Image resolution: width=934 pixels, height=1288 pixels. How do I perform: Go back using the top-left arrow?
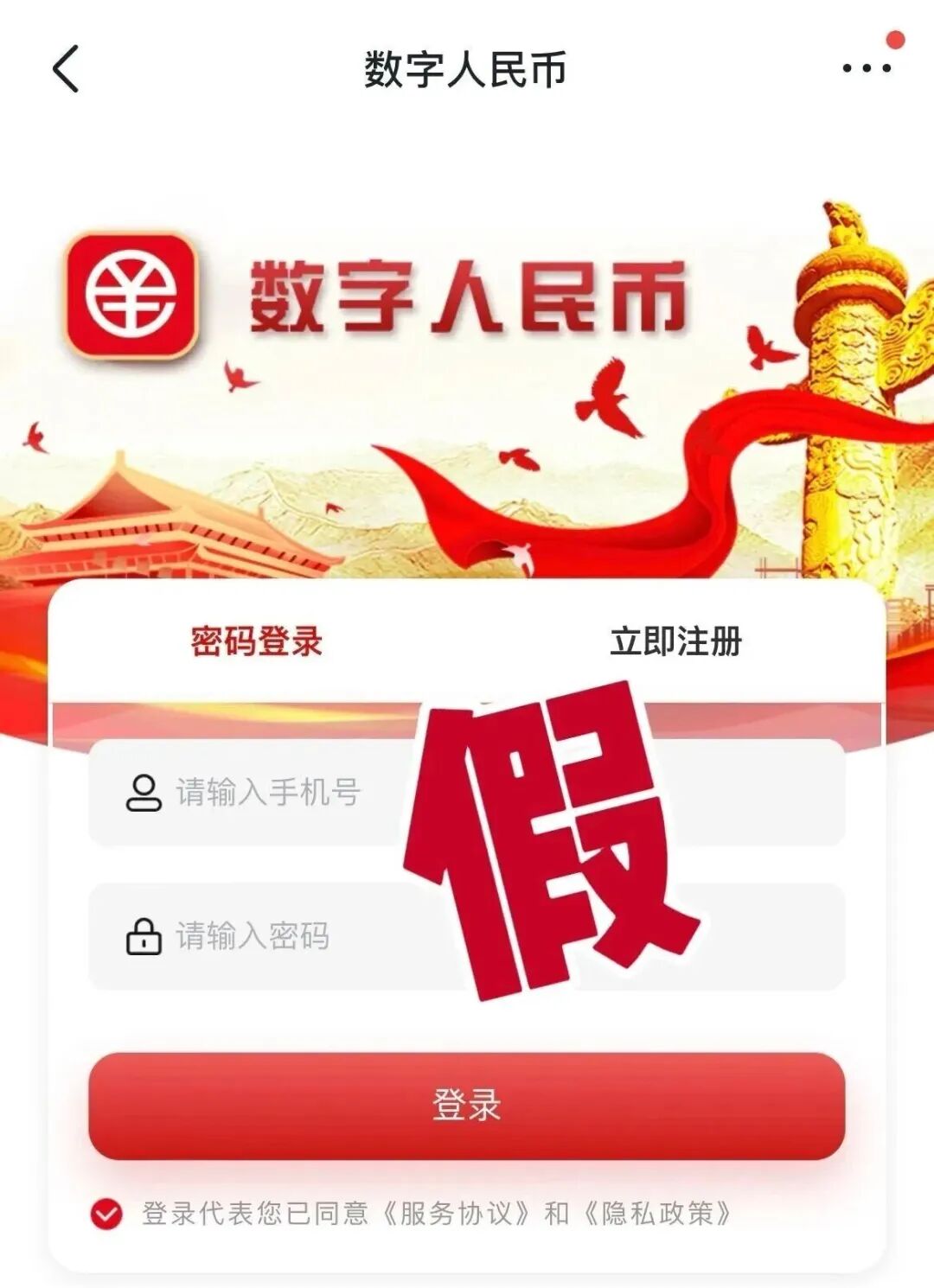click(66, 69)
